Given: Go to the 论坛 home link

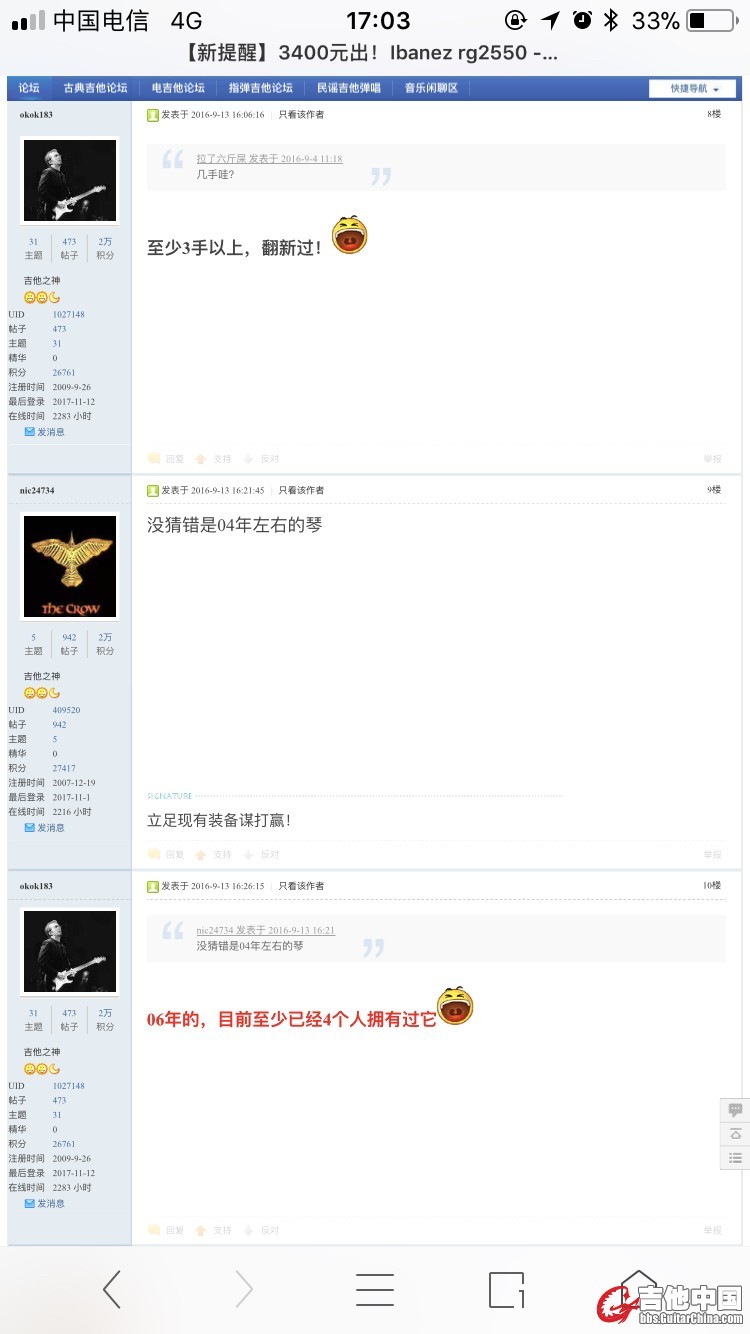Looking at the screenshot, I should pos(28,88).
